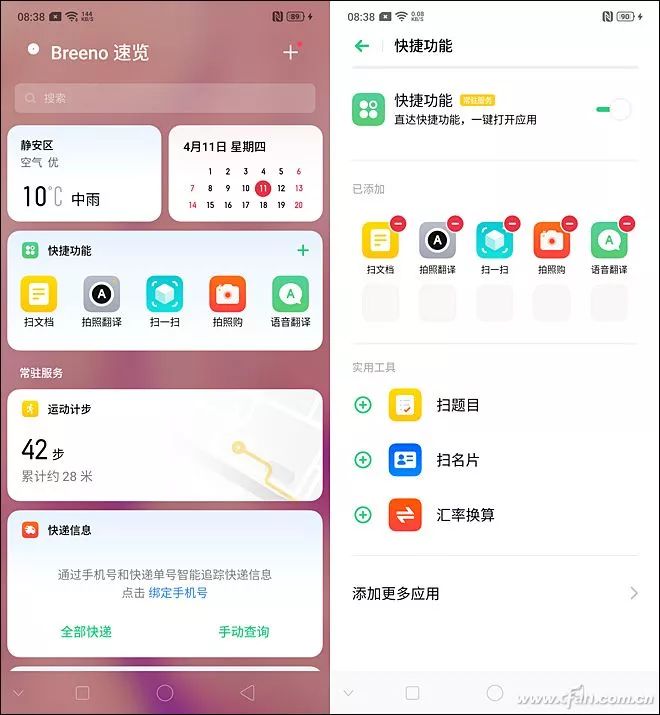Open 添加更多应用
Image resolution: width=660 pixels, height=715 pixels.
(495, 593)
